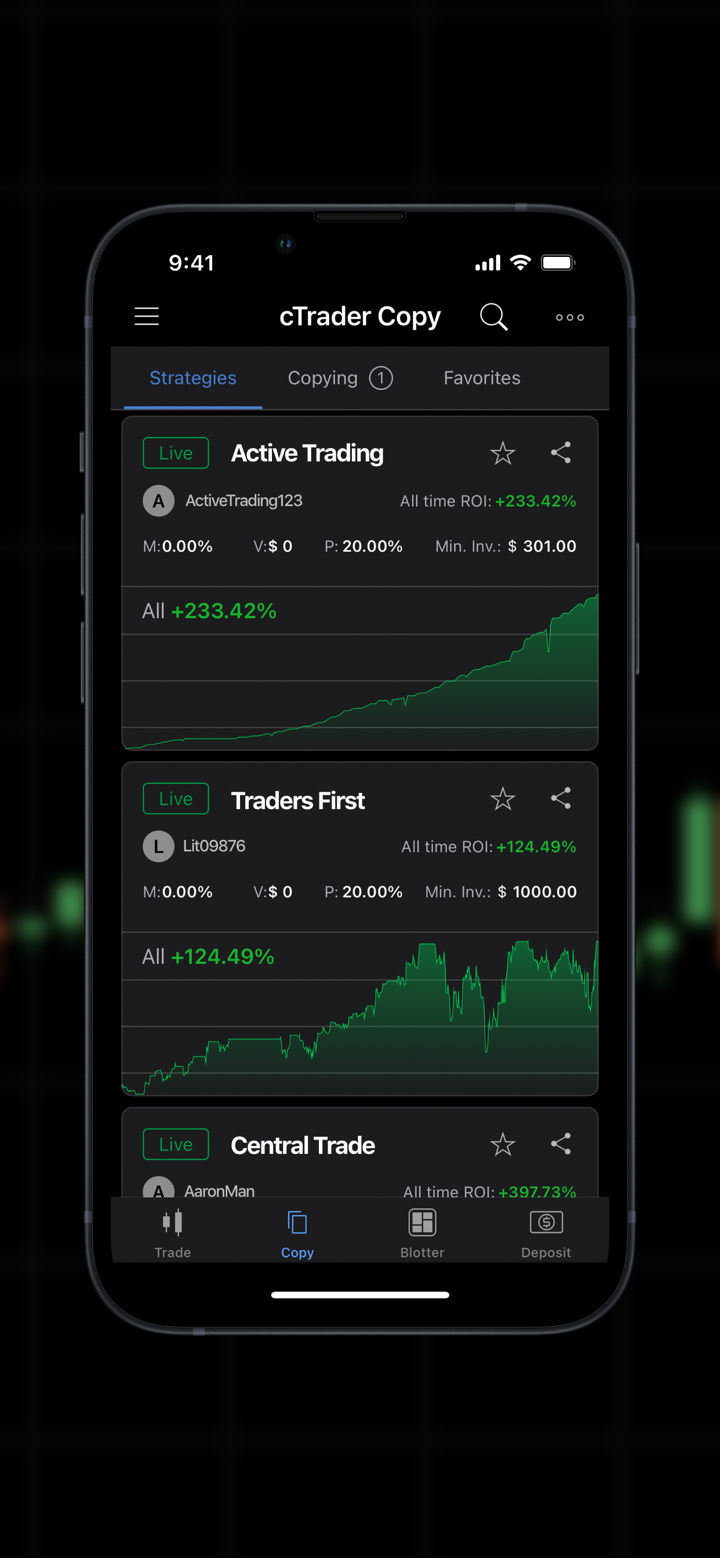Open the three-dot overflow menu
Image resolution: width=720 pixels, height=1558 pixels.
click(x=570, y=317)
